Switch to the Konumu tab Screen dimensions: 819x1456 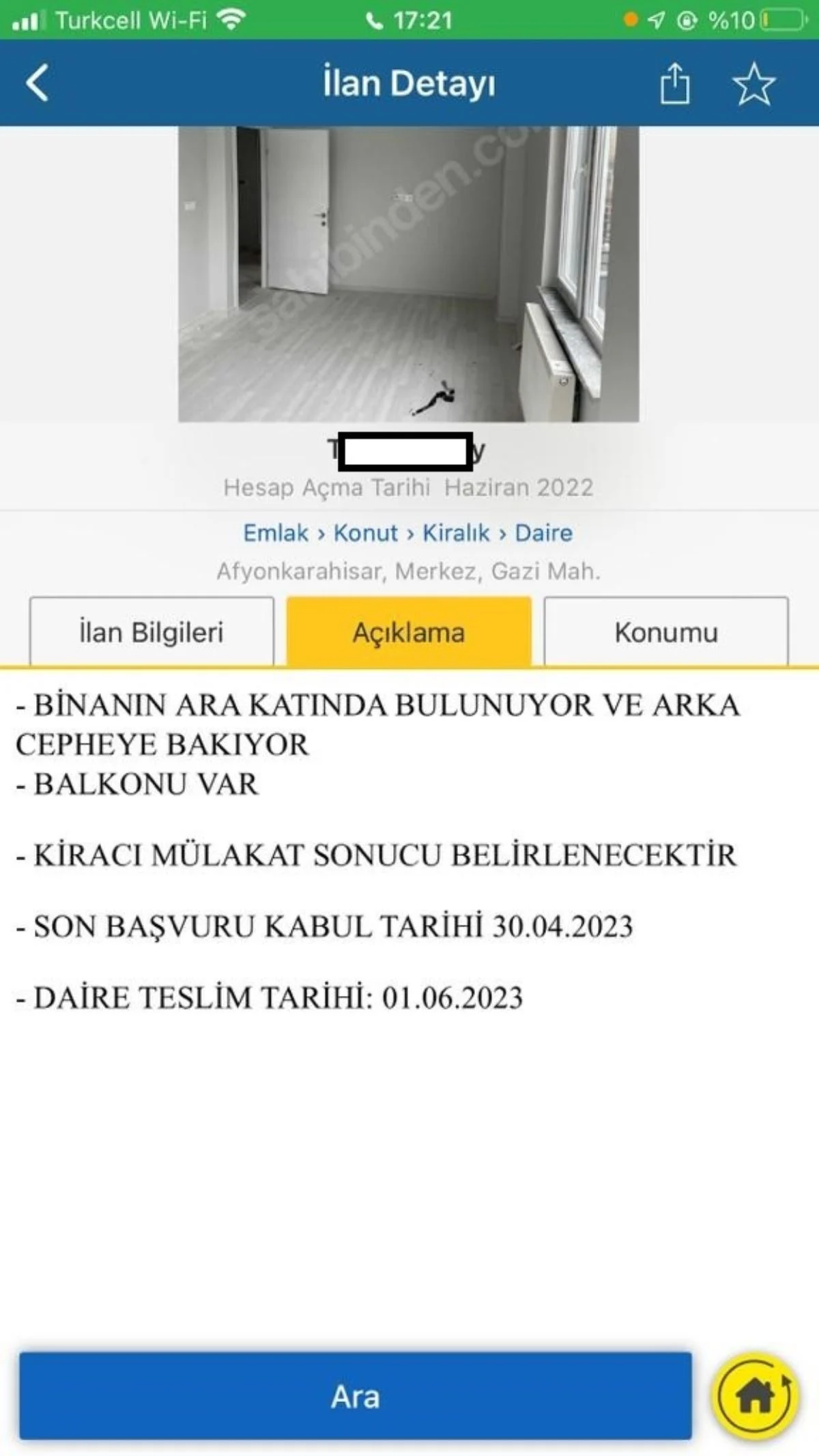click(666, 632)
